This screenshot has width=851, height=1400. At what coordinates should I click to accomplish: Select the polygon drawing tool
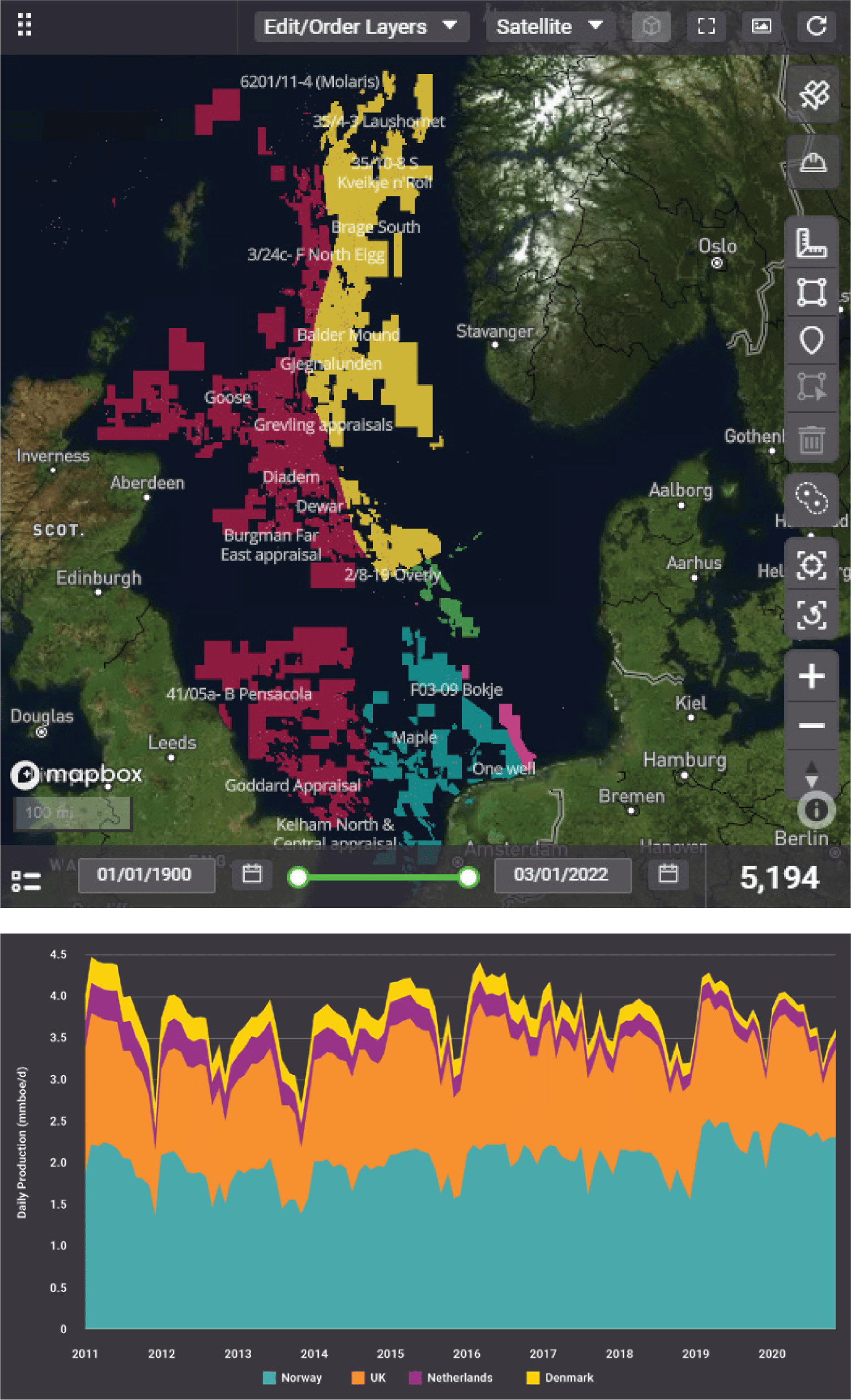(812, 293)
